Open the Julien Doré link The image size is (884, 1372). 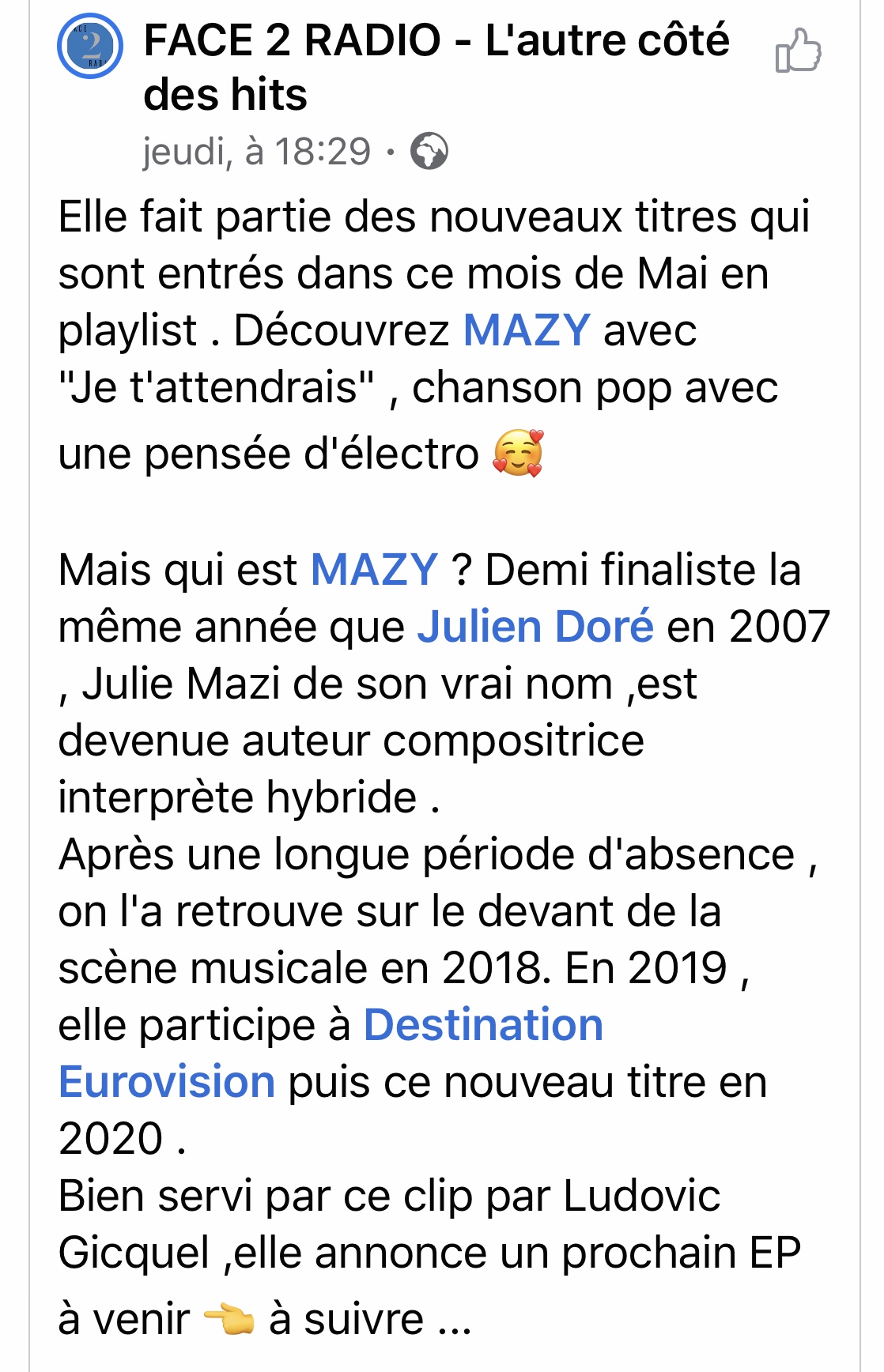(535, 627)
